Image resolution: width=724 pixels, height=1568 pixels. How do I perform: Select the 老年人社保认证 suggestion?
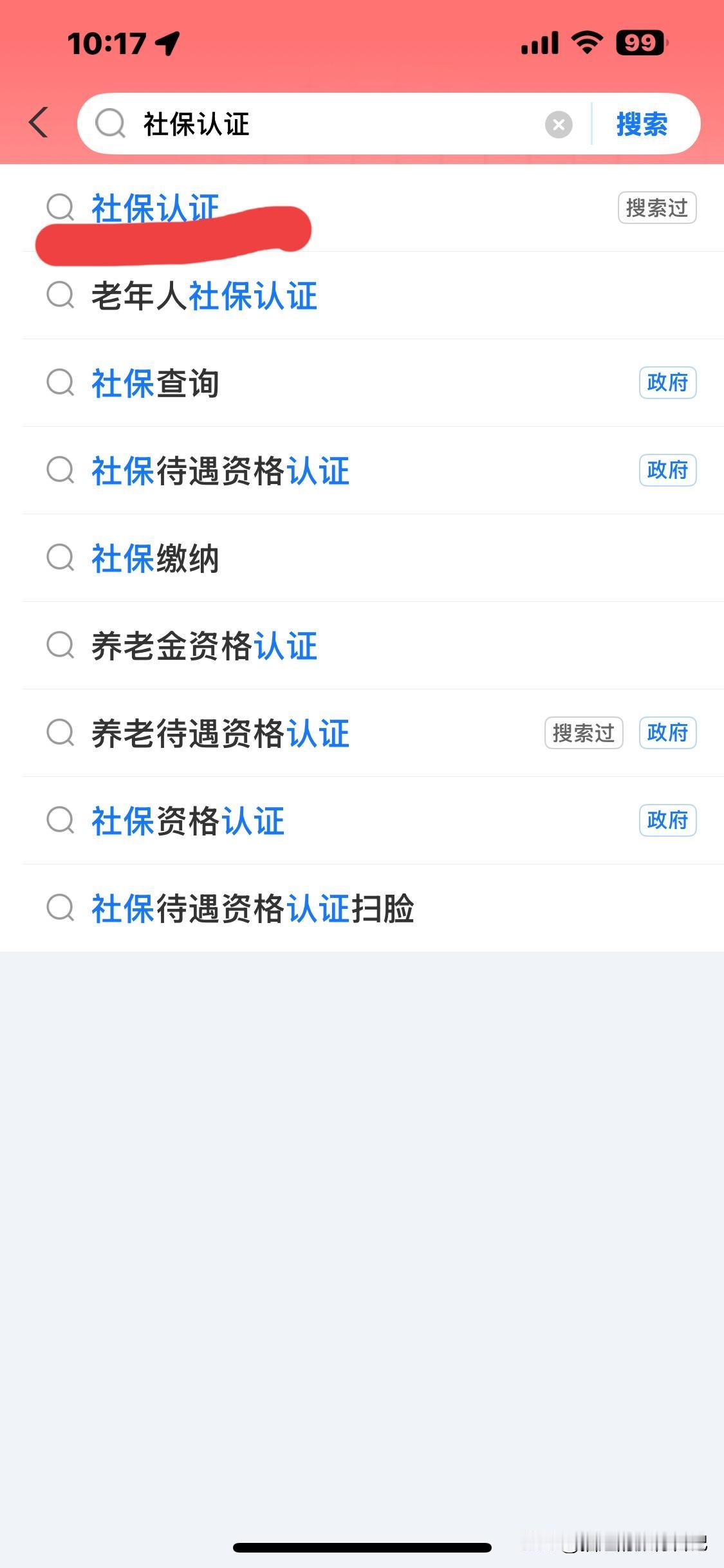click(x=203, y=295)
